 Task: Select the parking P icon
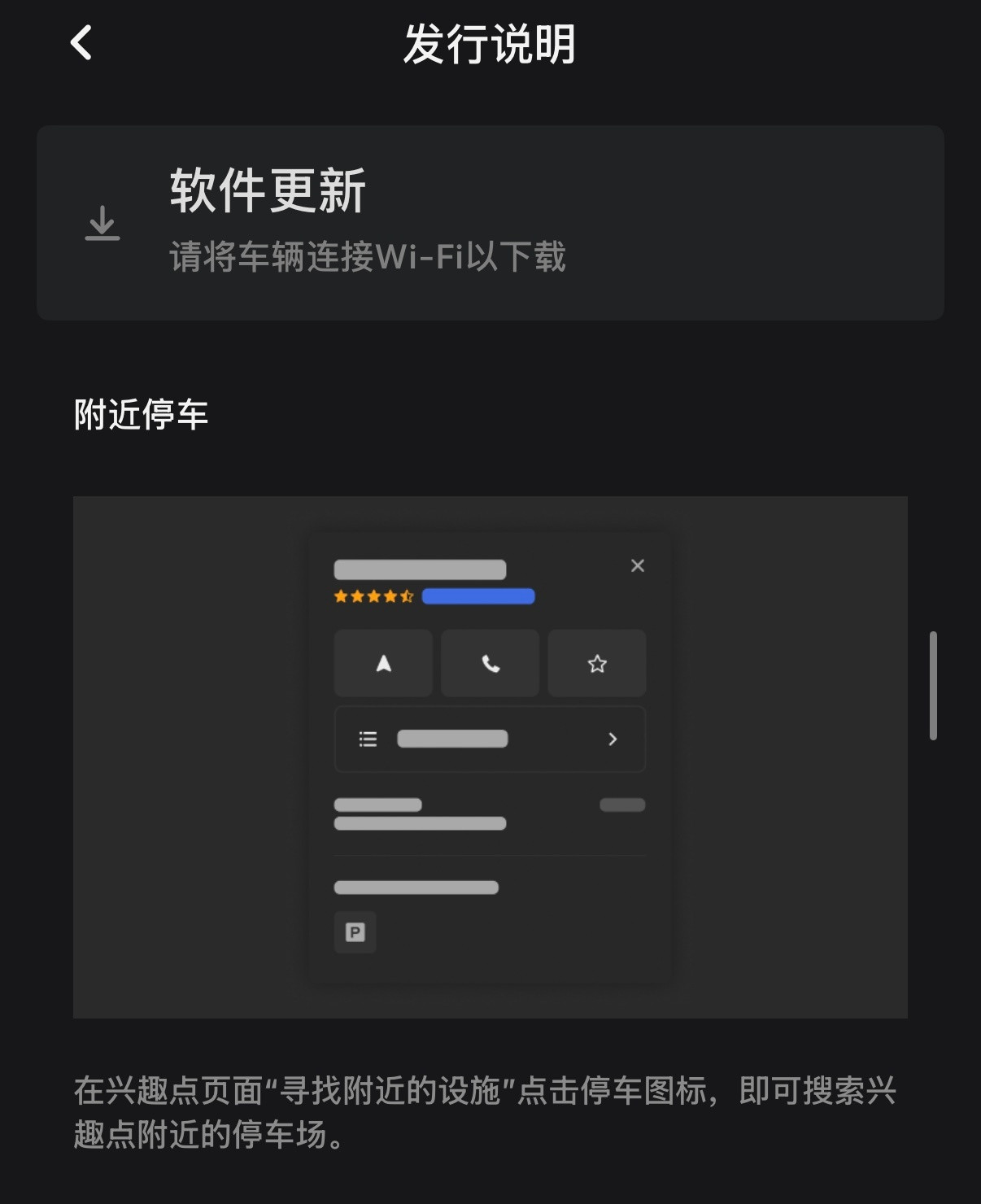(x=355, y=932)
